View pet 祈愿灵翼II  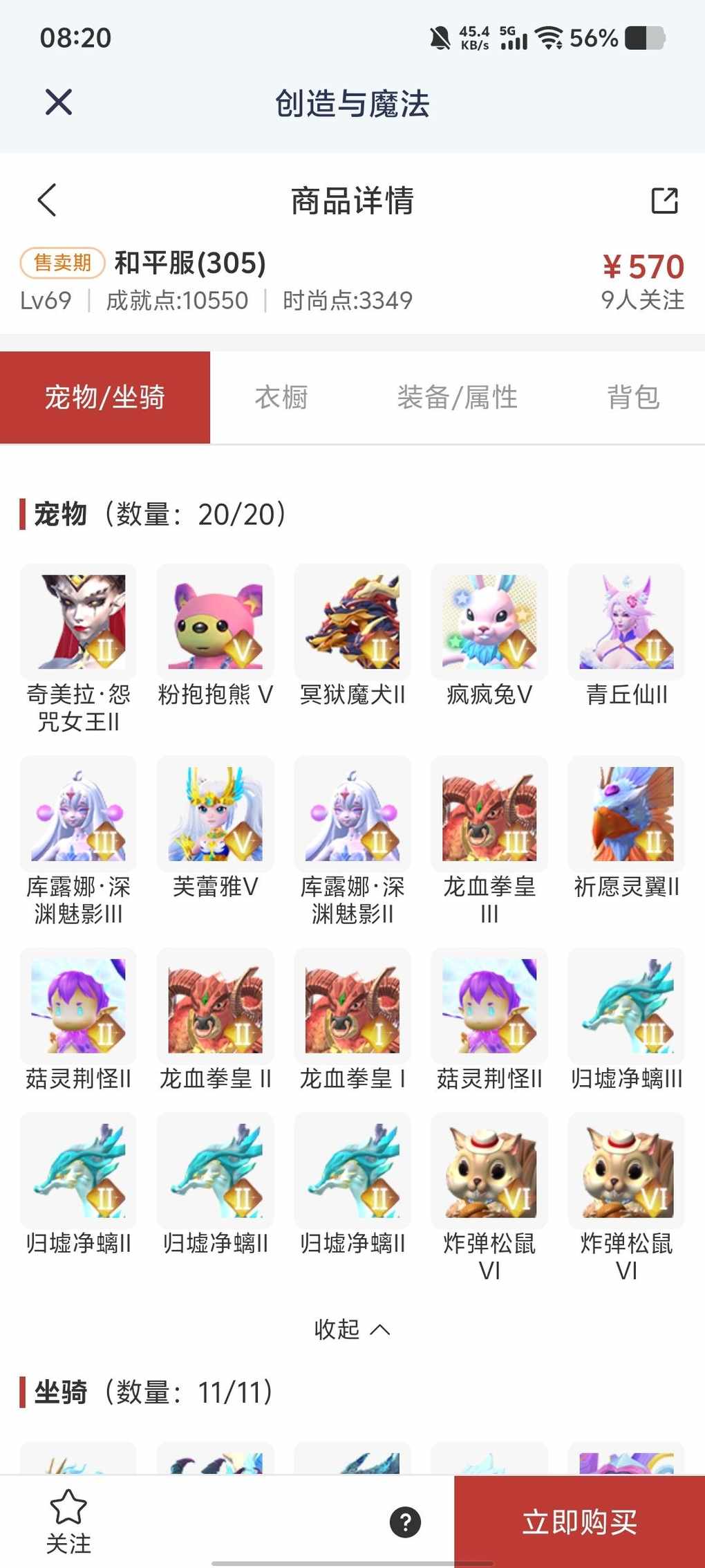[626, 814]
